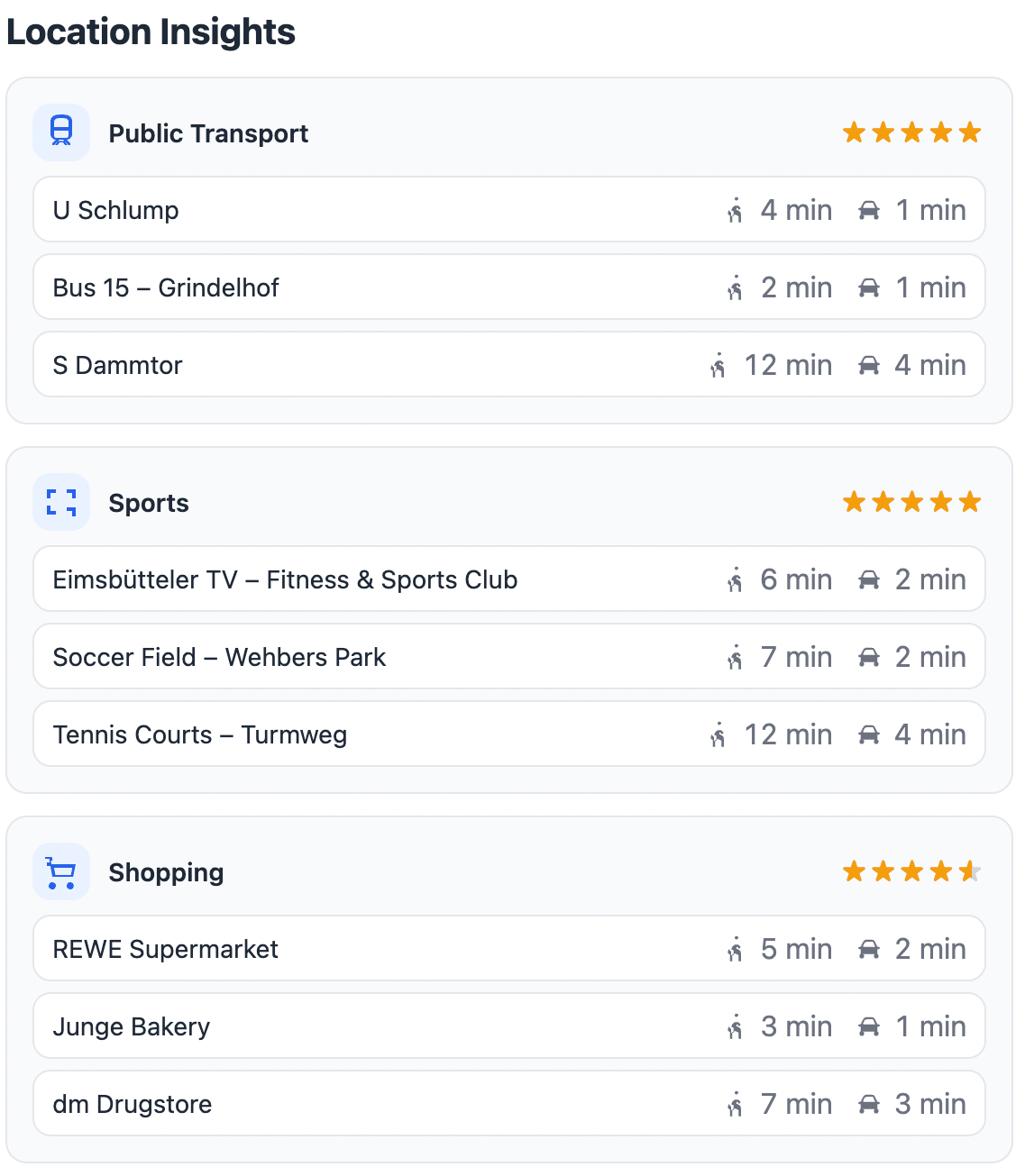This screenshot has width=1025, height=1176.
Task: Click the car icon for Eimsbütteler TV club
Action: tap(870, 579)
